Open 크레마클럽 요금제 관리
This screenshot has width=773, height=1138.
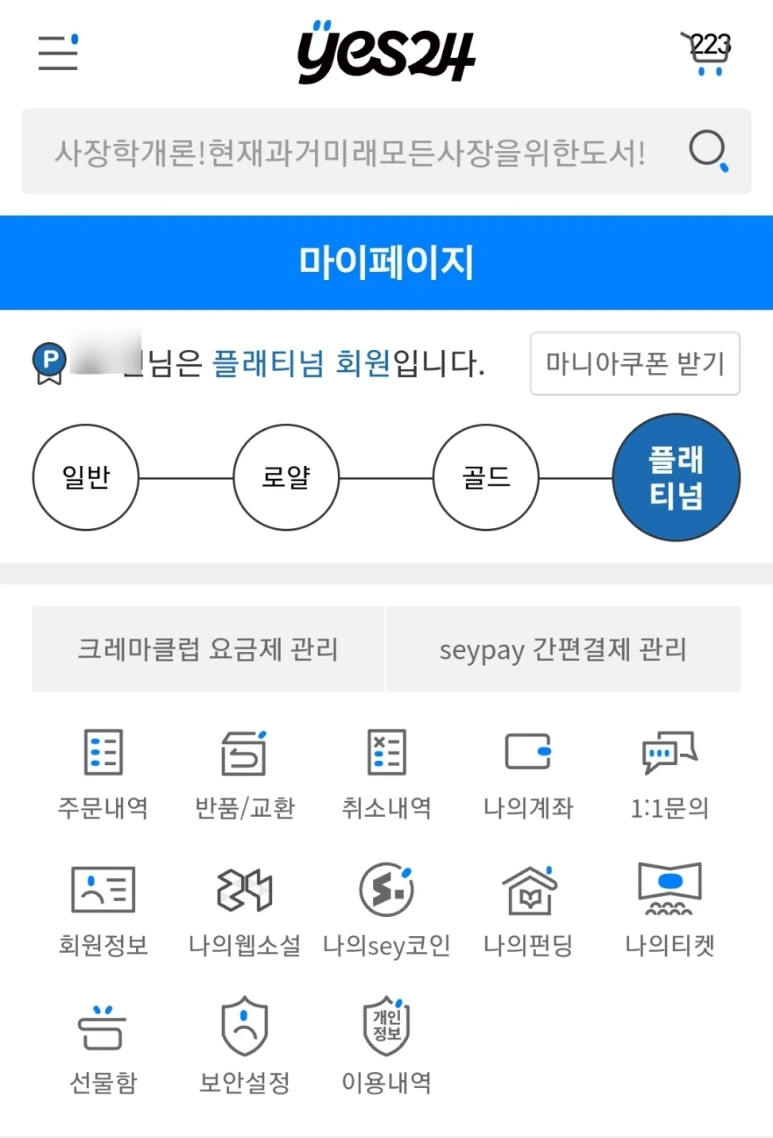208,648
